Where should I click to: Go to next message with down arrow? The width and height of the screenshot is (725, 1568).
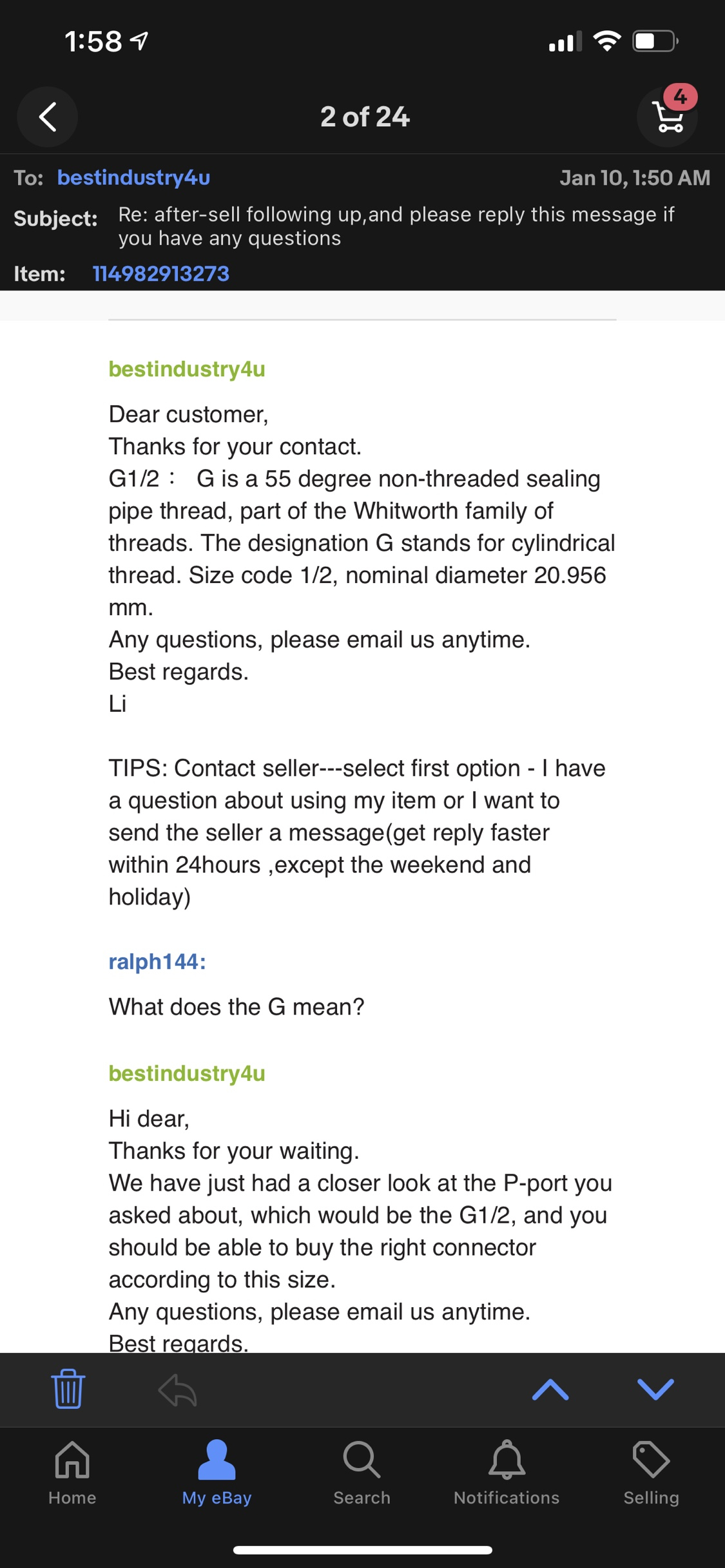pos(655,1390)
